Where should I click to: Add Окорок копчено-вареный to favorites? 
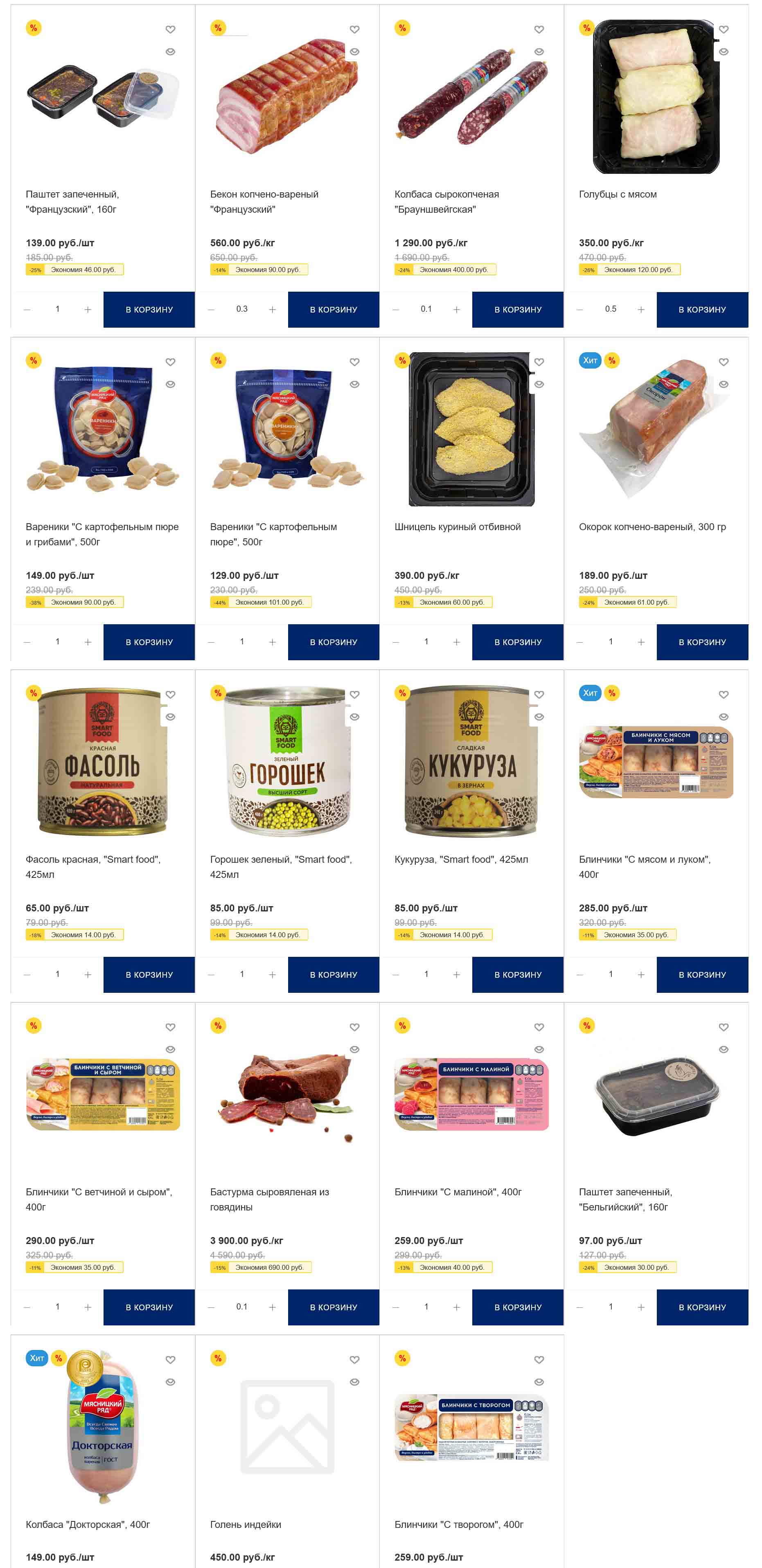pos(723,362)
